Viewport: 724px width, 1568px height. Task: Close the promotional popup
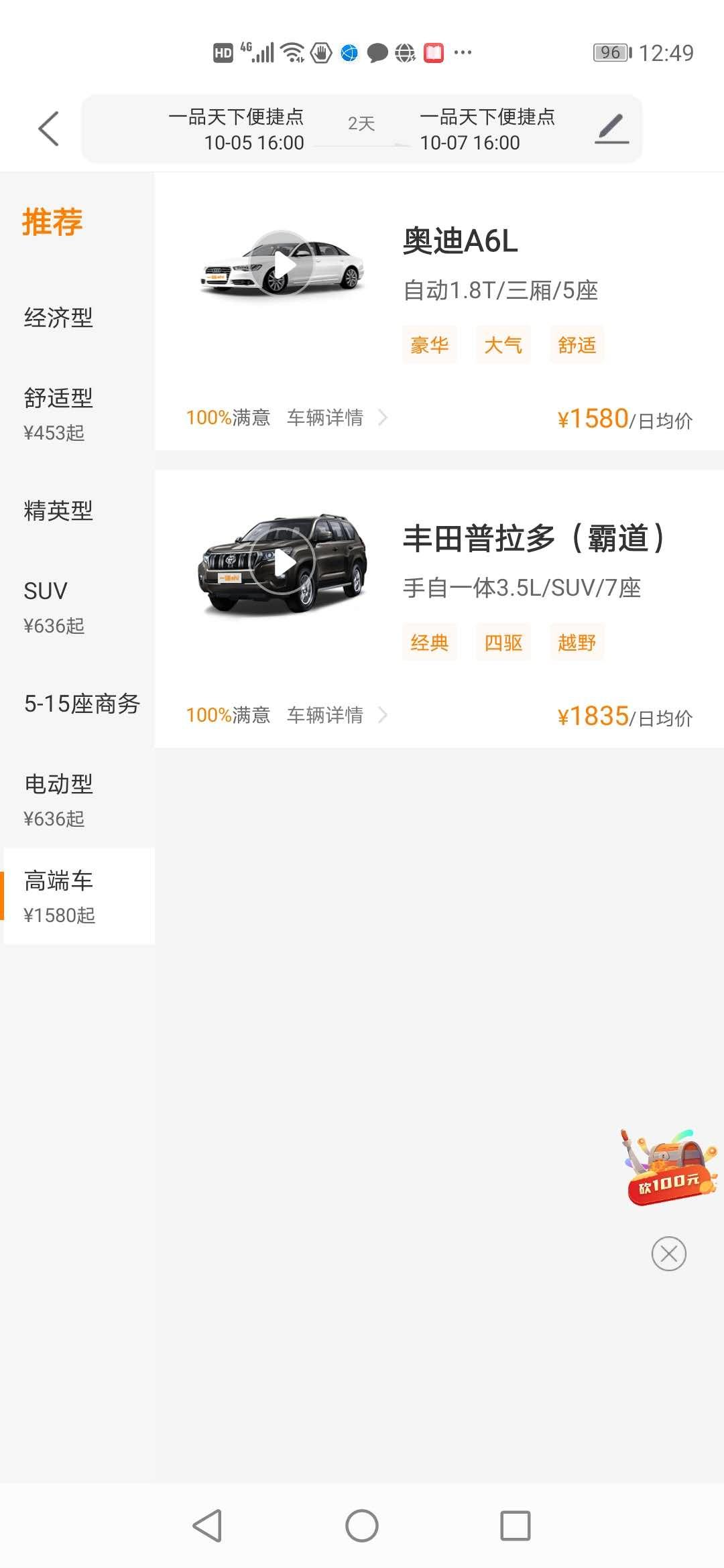pyautogui.click(x=668, y=1254)
